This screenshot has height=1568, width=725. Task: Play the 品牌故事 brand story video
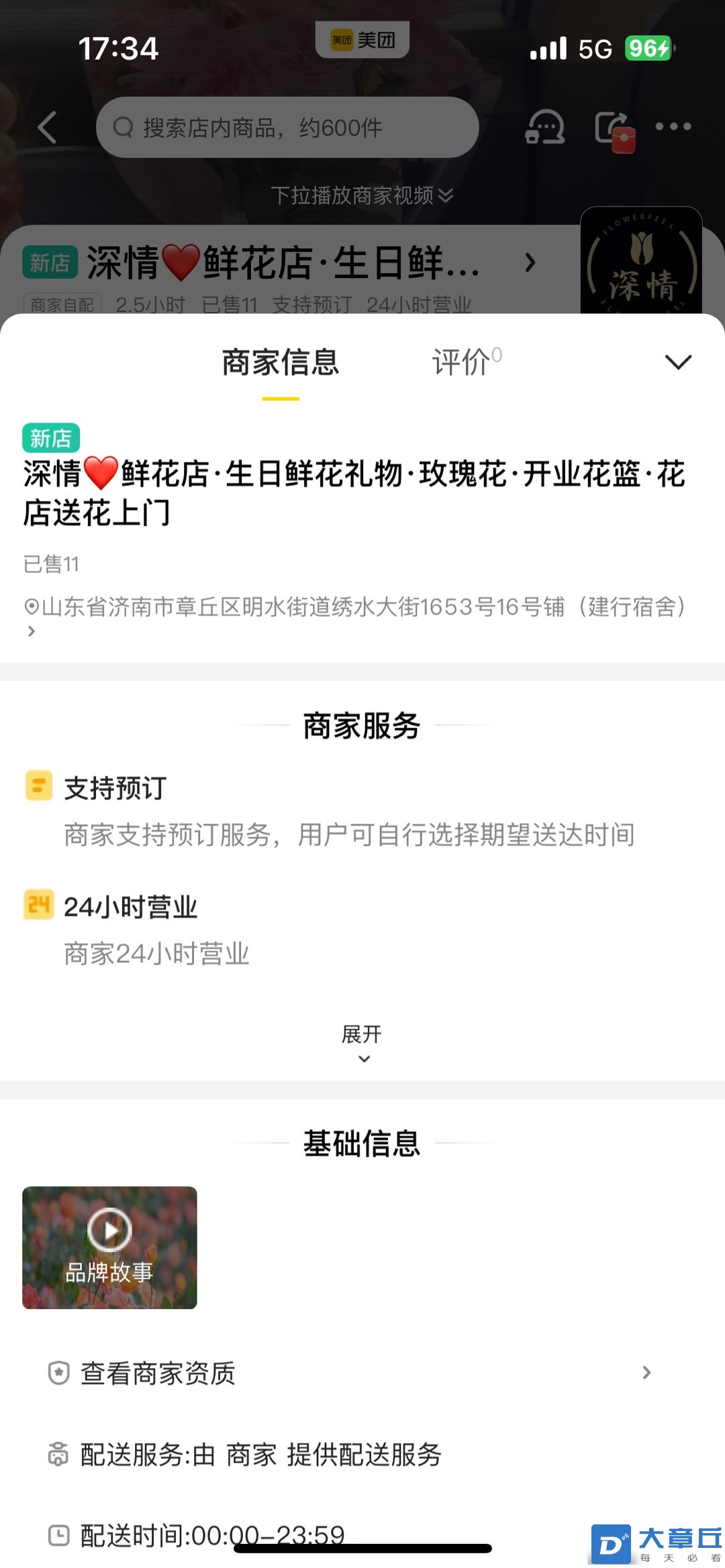pos(109,1247)
